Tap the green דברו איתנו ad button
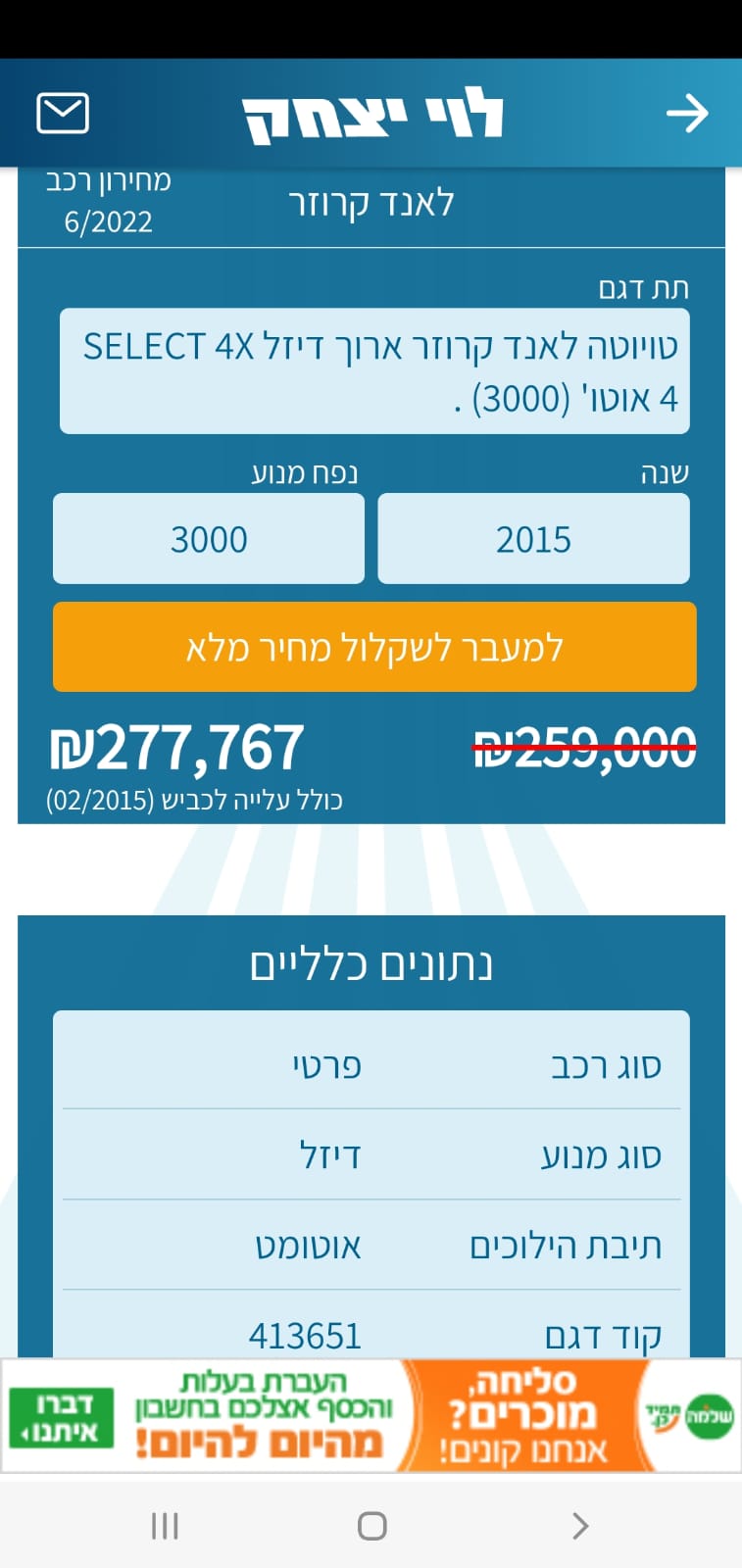 tap(61, 1418)
